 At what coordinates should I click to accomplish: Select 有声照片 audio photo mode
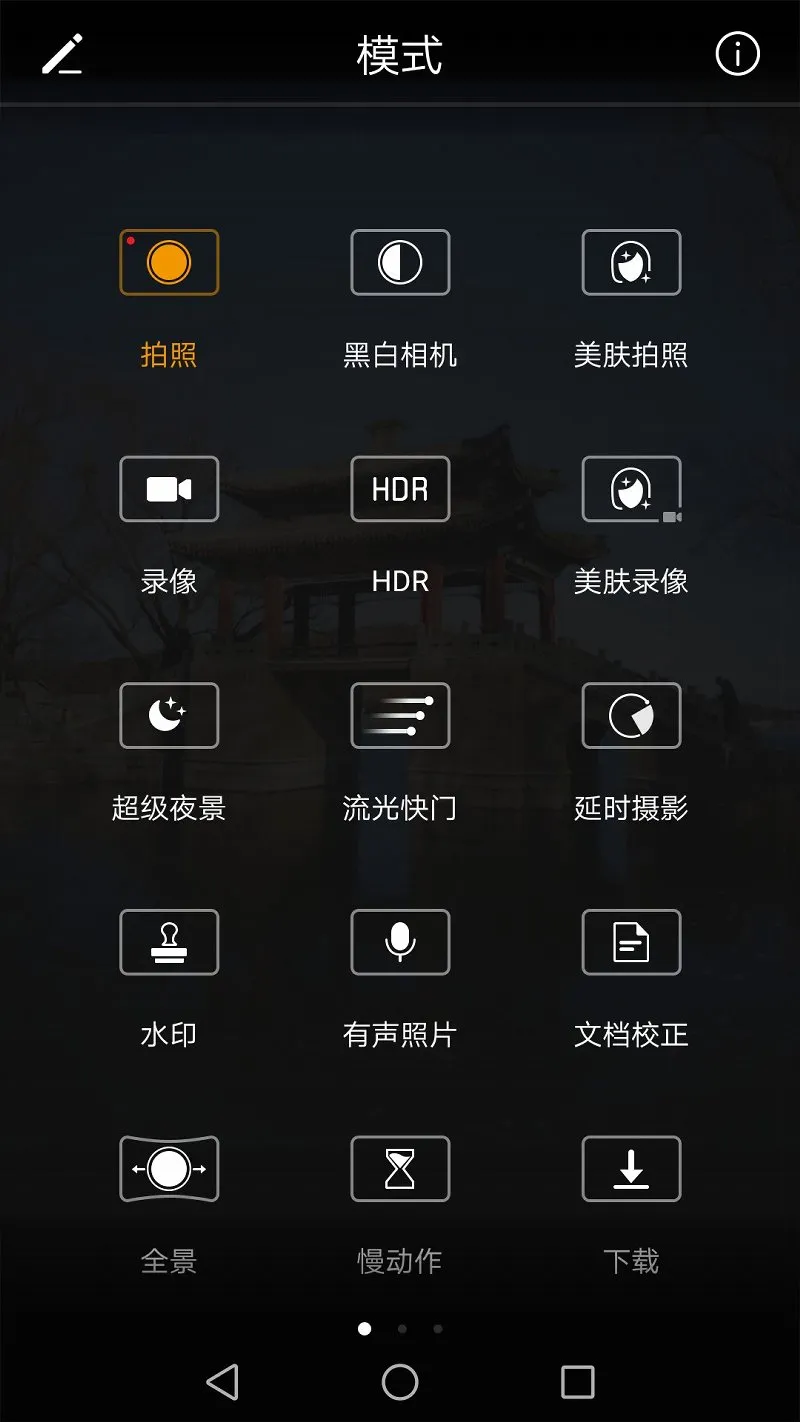click(x=400, y=942)
